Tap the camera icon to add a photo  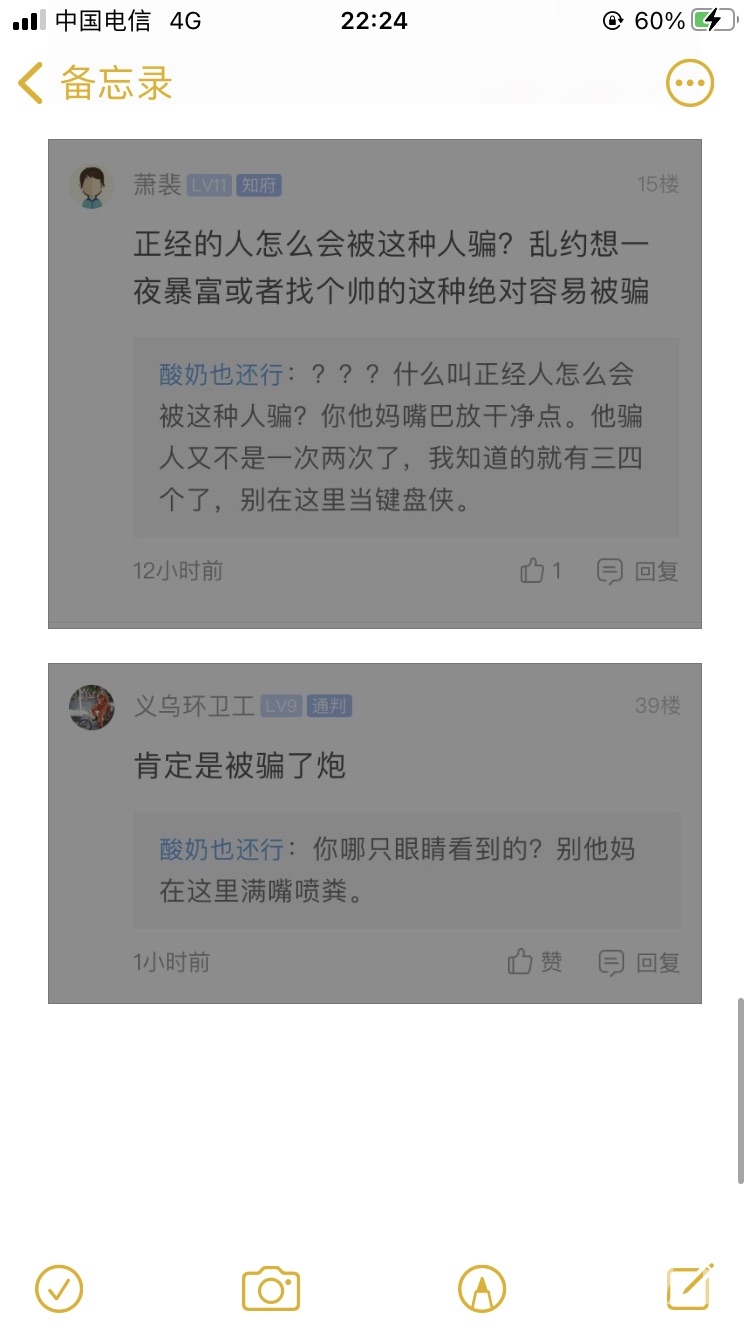pos(271,1289)
